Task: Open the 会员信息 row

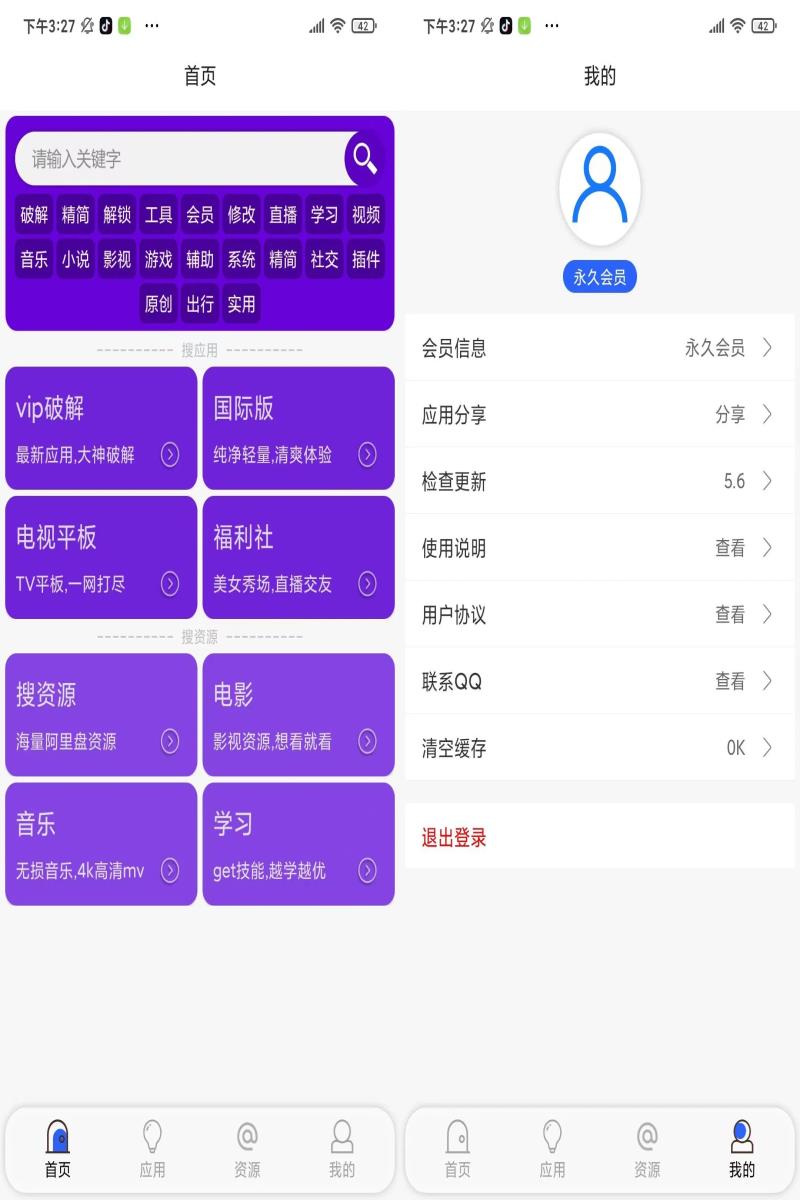Action: click(x=599, y=348)
